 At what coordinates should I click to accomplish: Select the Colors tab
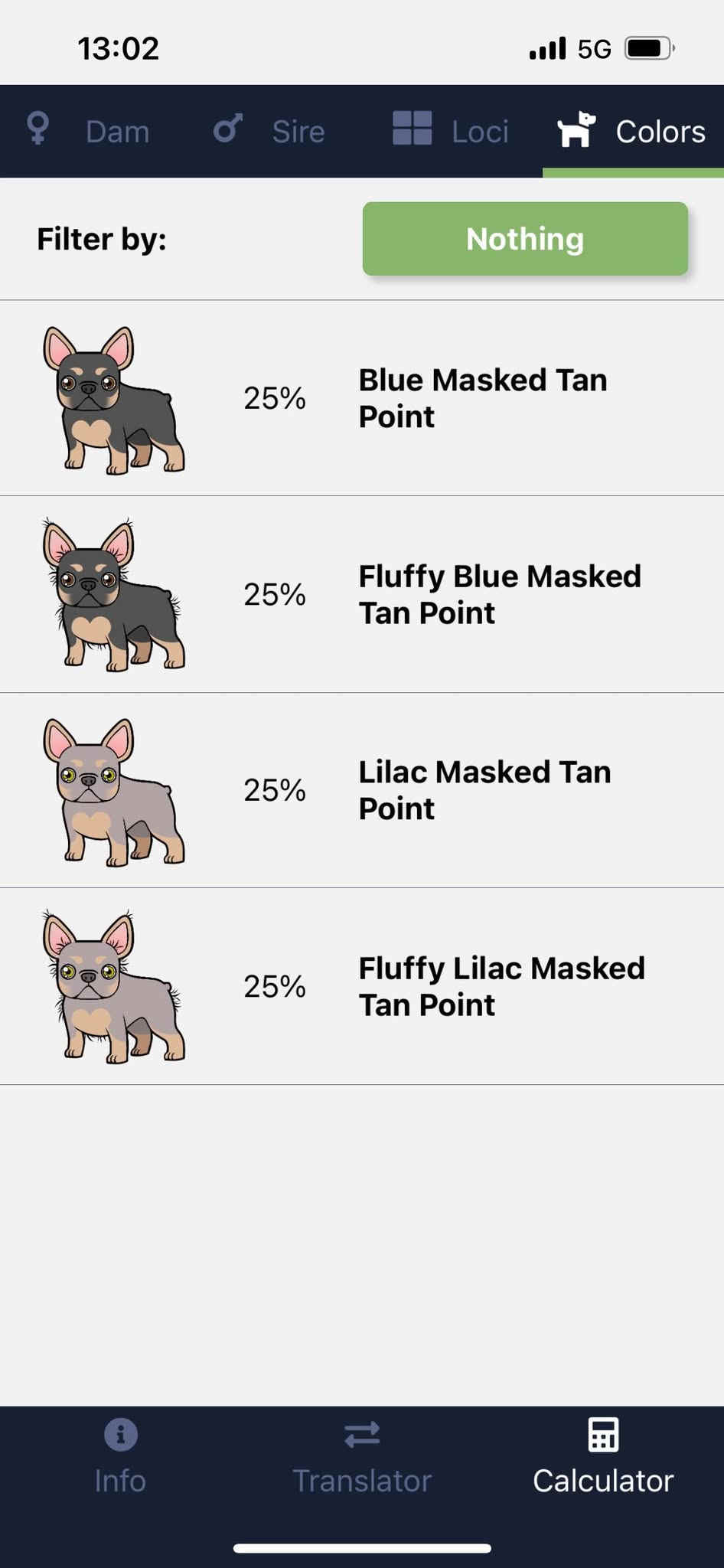click(632, 131)
